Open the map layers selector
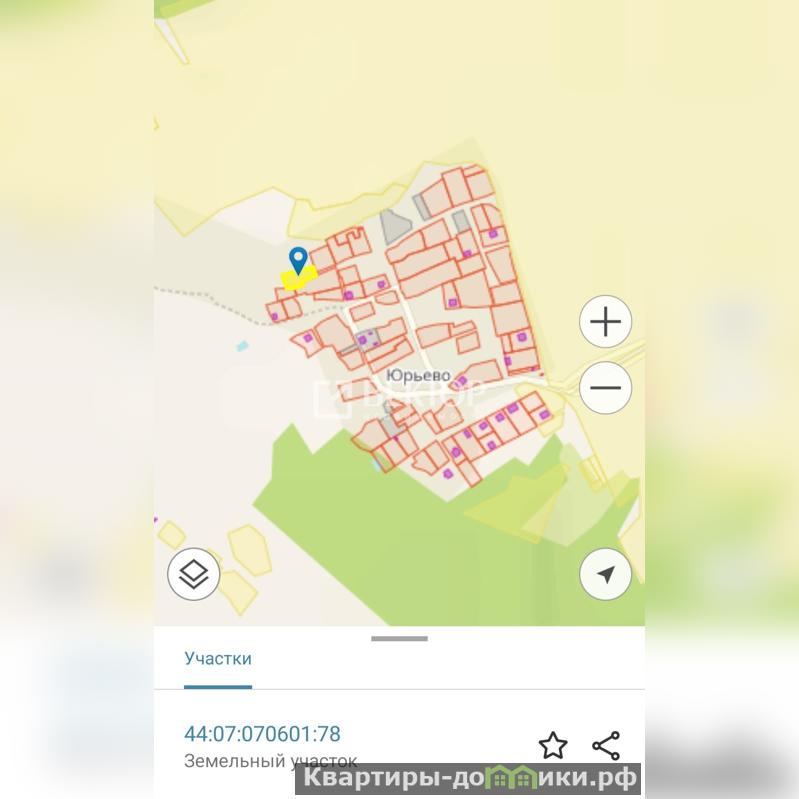Screen dimensions: 799x799 (x=193, y=574)
